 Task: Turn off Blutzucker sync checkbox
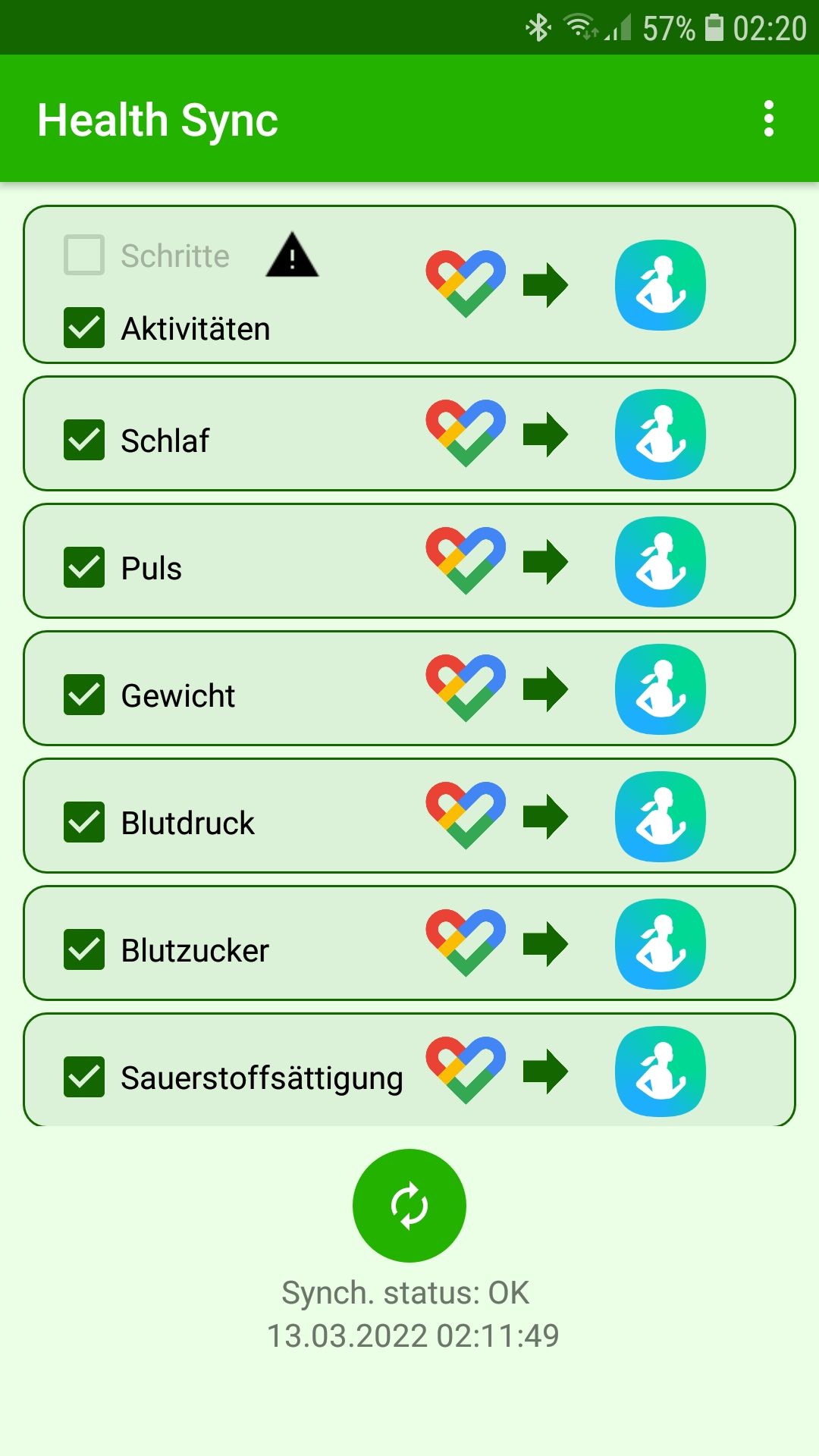pos(84,949)
